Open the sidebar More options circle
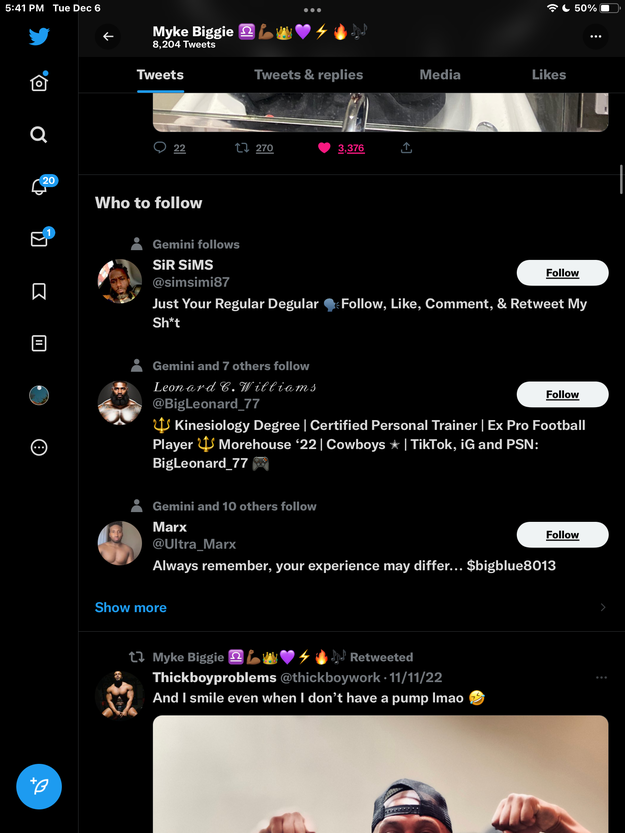This screenshot has height=833, width=625. tap(39, 447)
